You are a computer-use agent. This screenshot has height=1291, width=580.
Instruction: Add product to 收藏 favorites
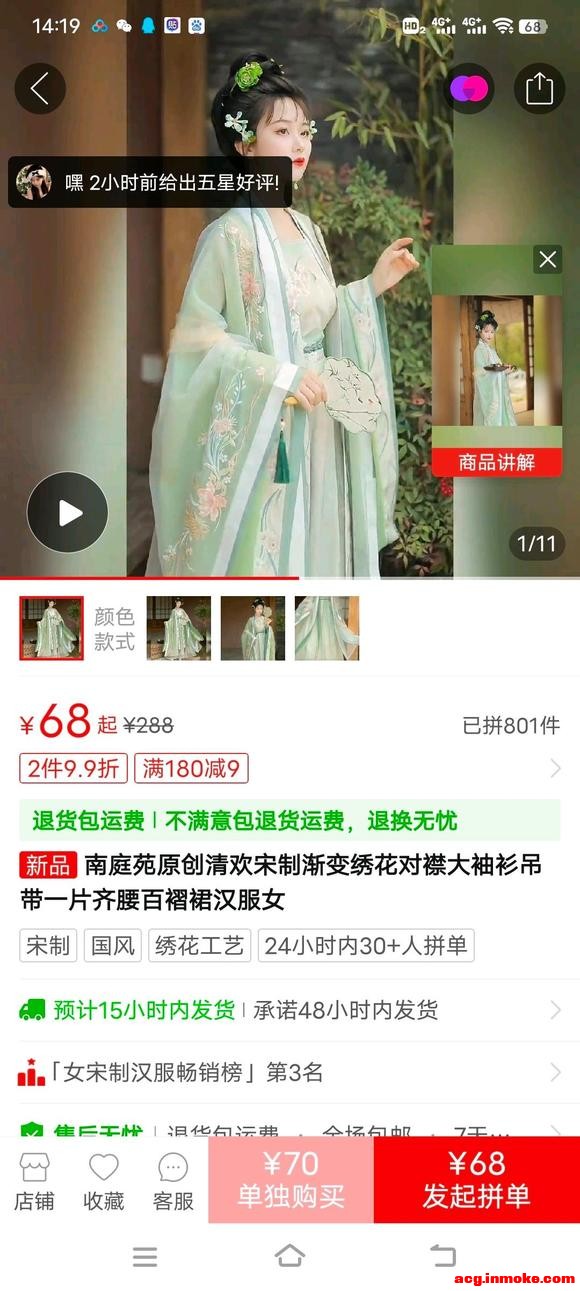[103, 1181]
